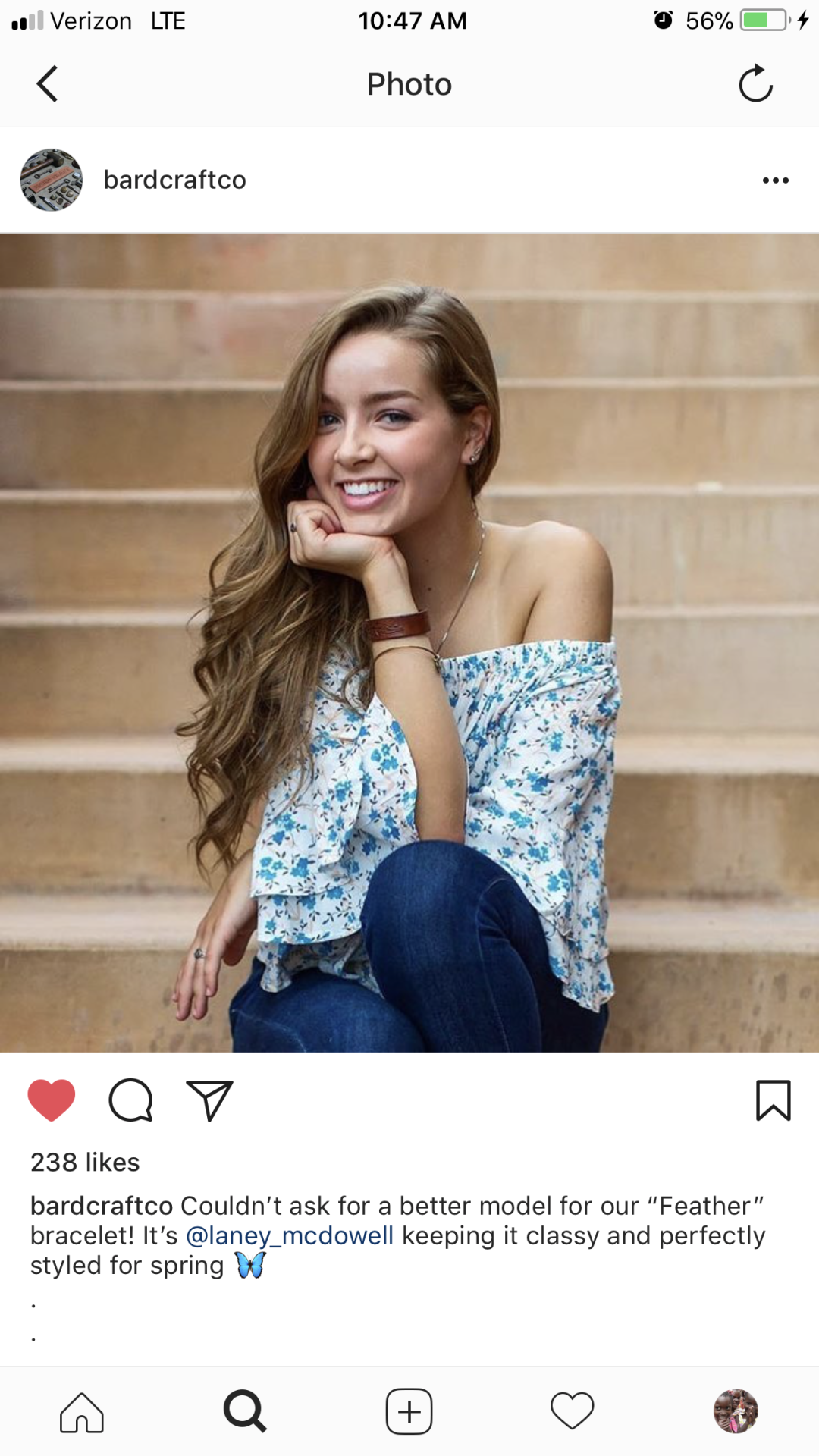This screenshot has height=1456, width=819.
Task: Open the @laney_mcdowell mention in caption
Action: tap(290, 1235)
